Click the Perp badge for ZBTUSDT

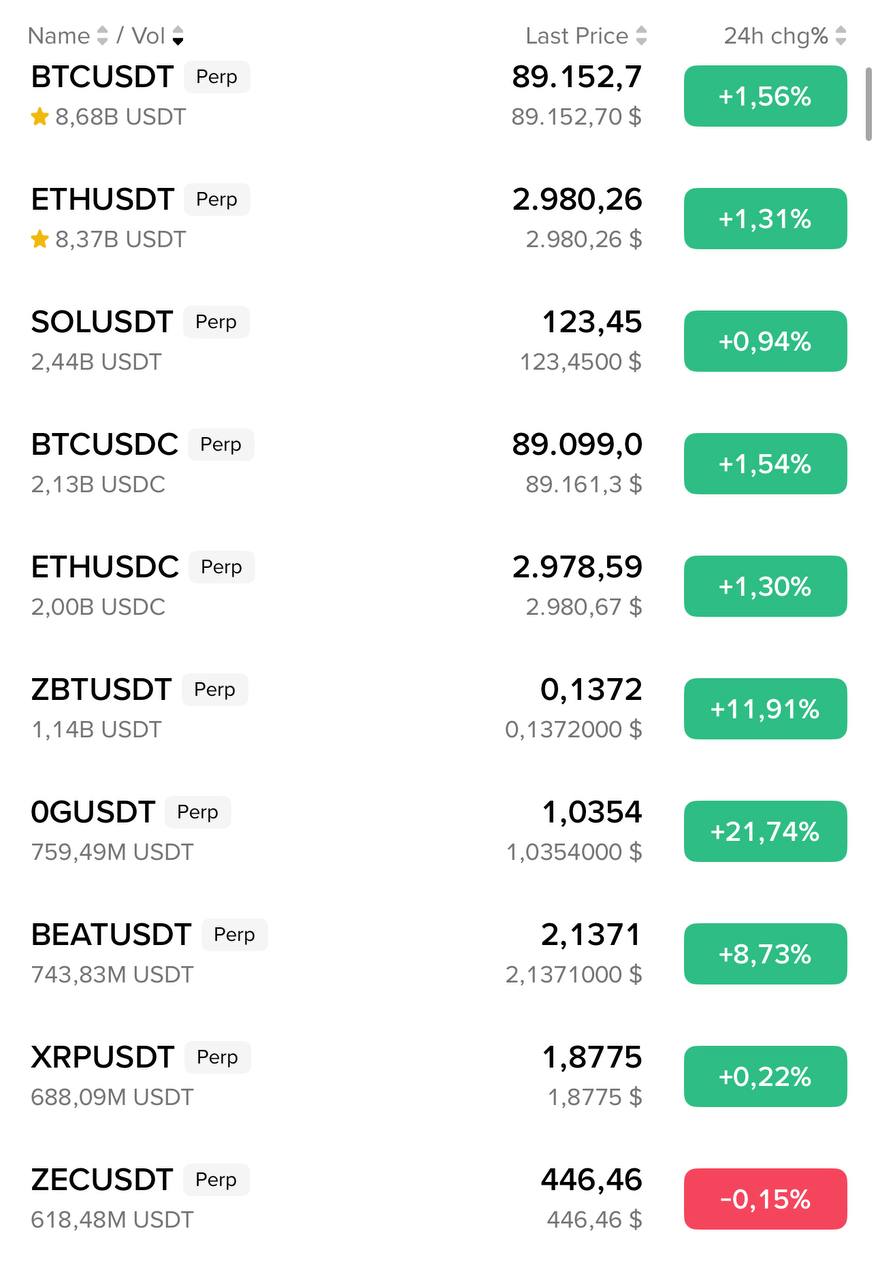point(215,689)
